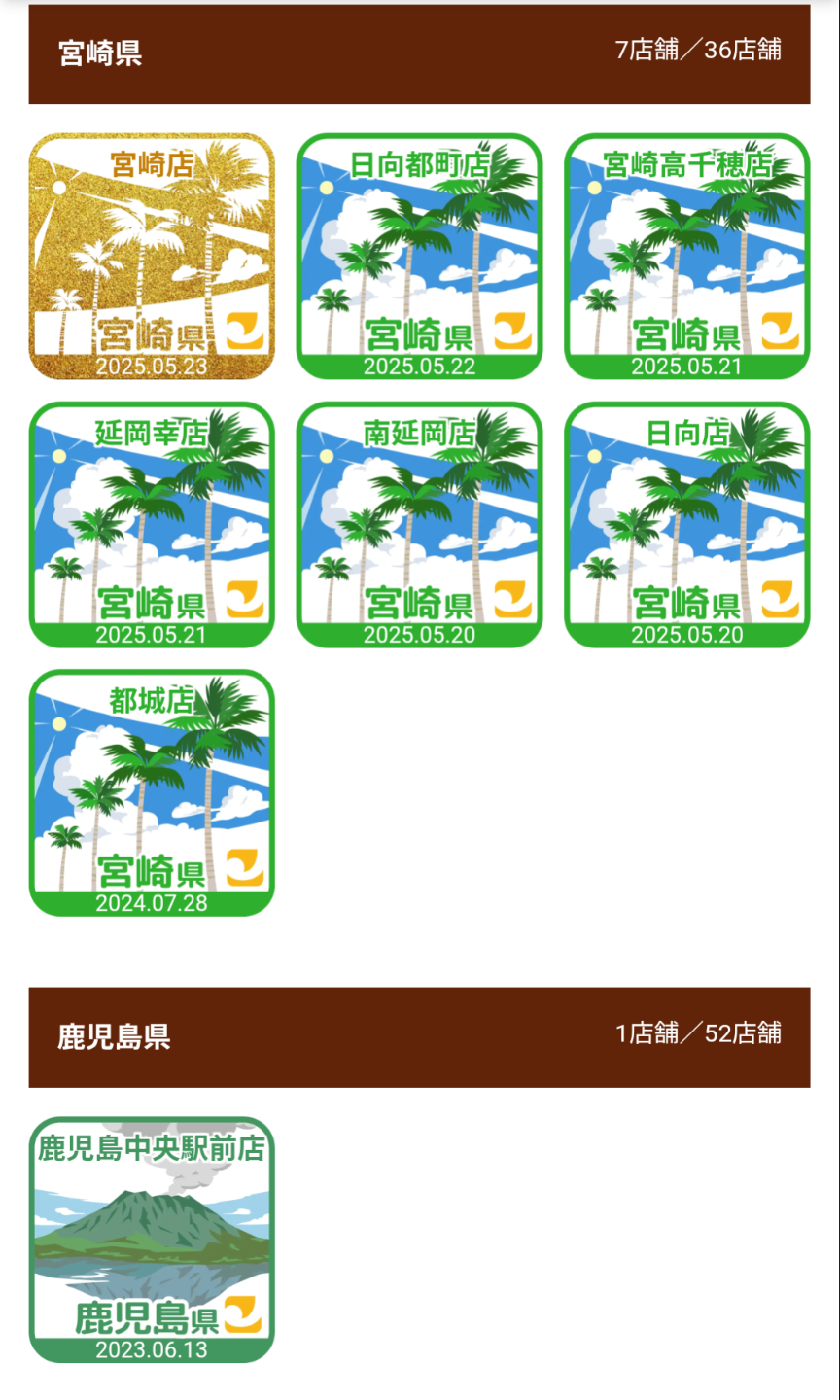Screen dimensions: 840x1400
Task: Open the 南延岡店 stamp
Action: tap(419, 525)
